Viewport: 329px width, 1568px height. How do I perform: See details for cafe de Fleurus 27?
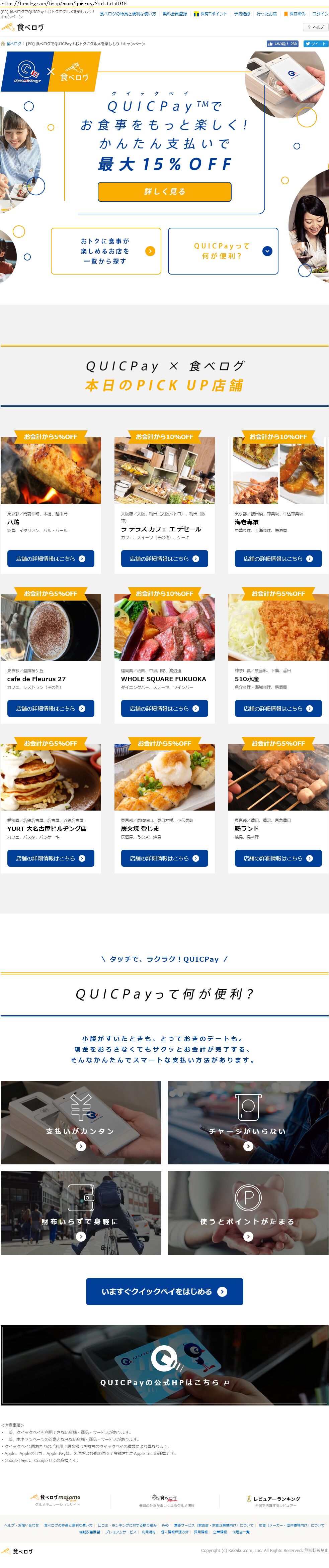tap(51, 708)
